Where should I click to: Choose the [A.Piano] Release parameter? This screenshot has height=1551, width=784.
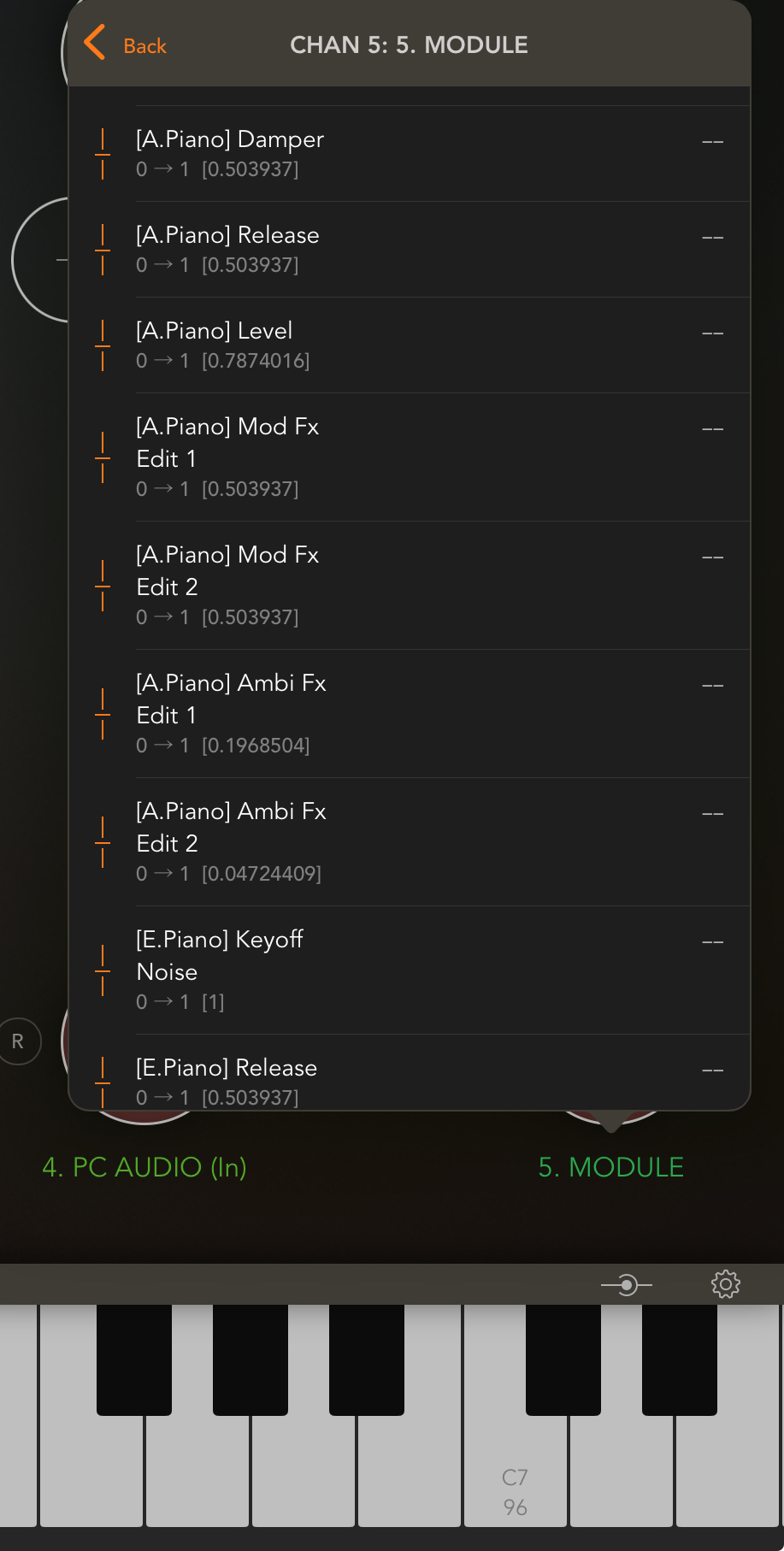(x=409, y=250)
